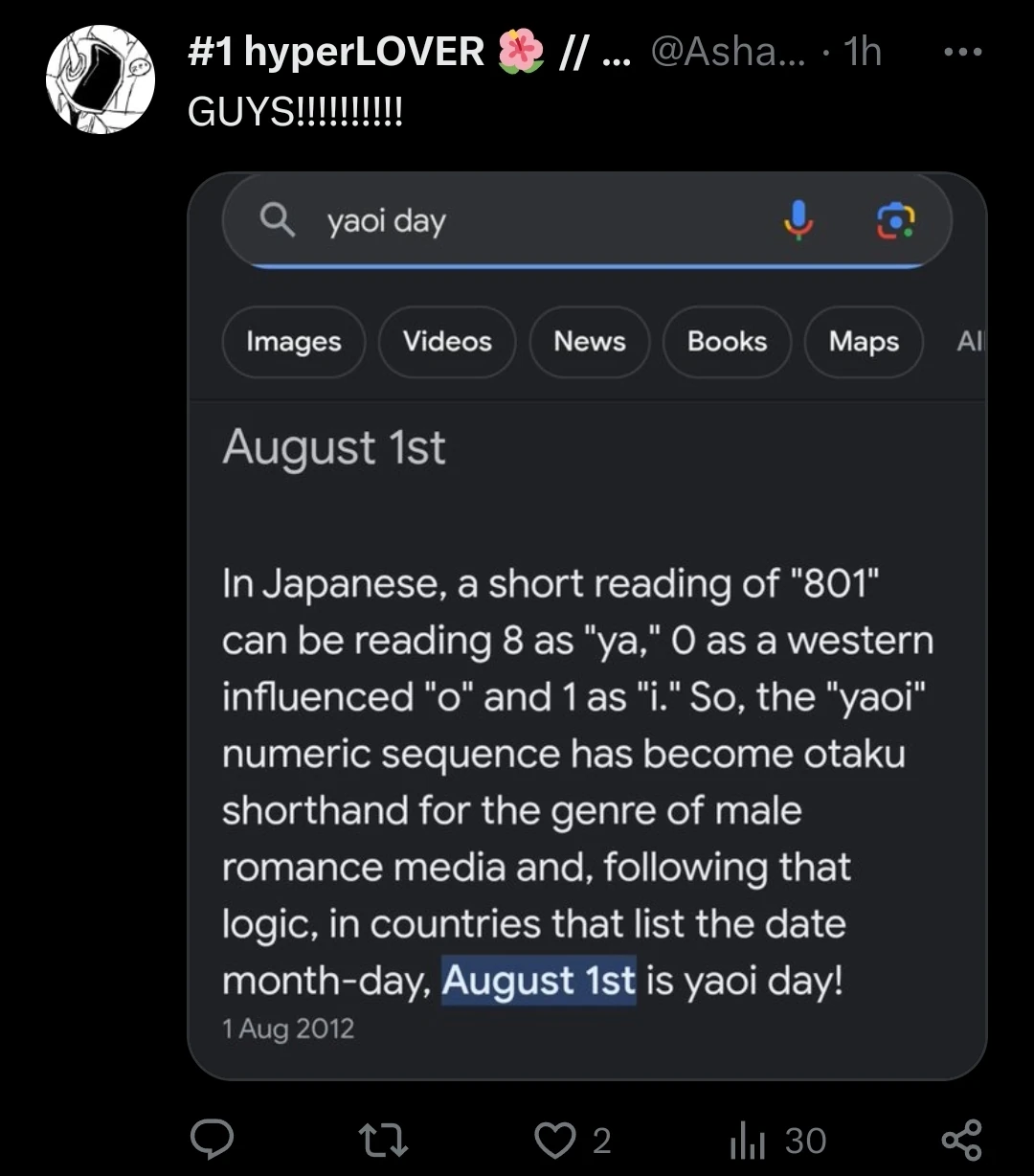Tap the voice search microphone icon
The image size is (1034, 1176).
(x=800, y=221)
